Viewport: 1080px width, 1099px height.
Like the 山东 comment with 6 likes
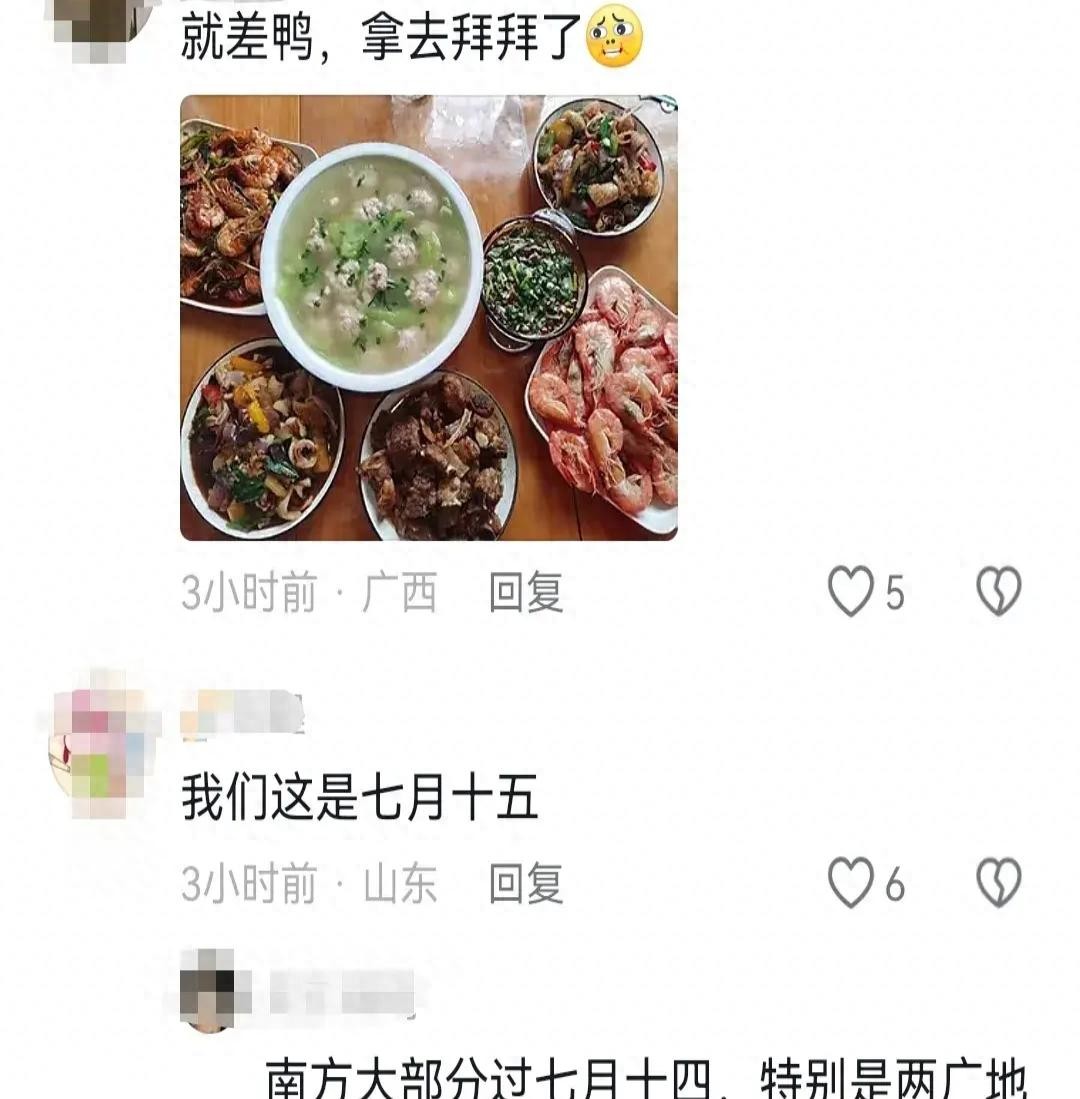pyautogui.click(x=851, y=884)
